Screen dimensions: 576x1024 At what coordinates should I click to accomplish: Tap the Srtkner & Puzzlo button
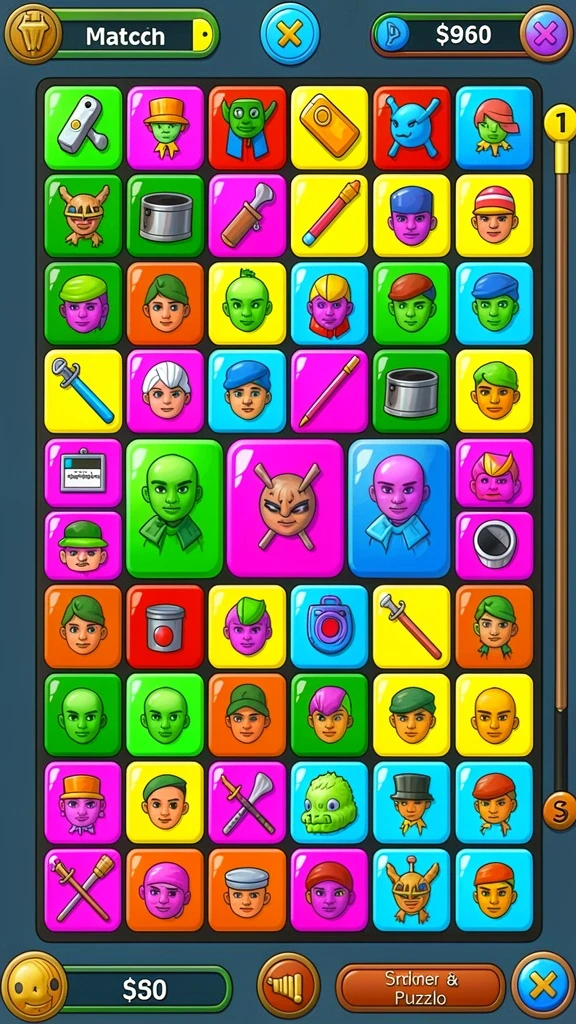tap(421, 987)
